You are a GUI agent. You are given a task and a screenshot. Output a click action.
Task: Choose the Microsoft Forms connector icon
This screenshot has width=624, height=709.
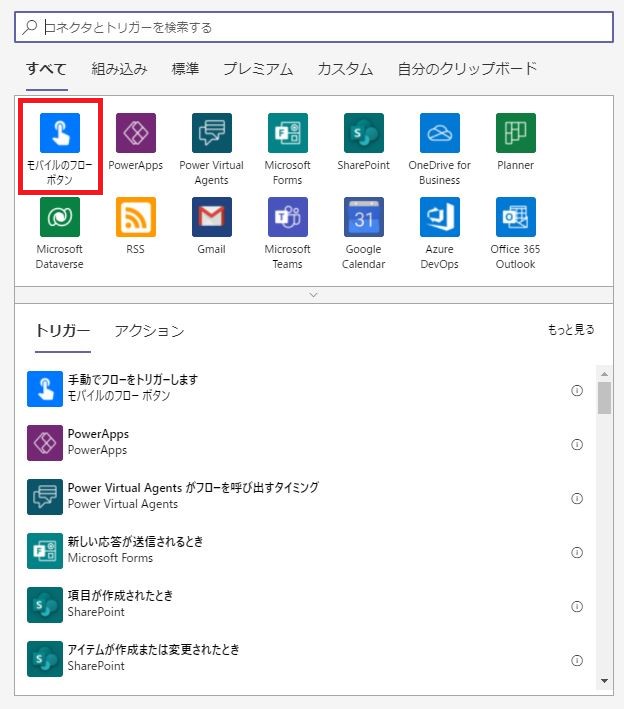[x=287, y=133]
